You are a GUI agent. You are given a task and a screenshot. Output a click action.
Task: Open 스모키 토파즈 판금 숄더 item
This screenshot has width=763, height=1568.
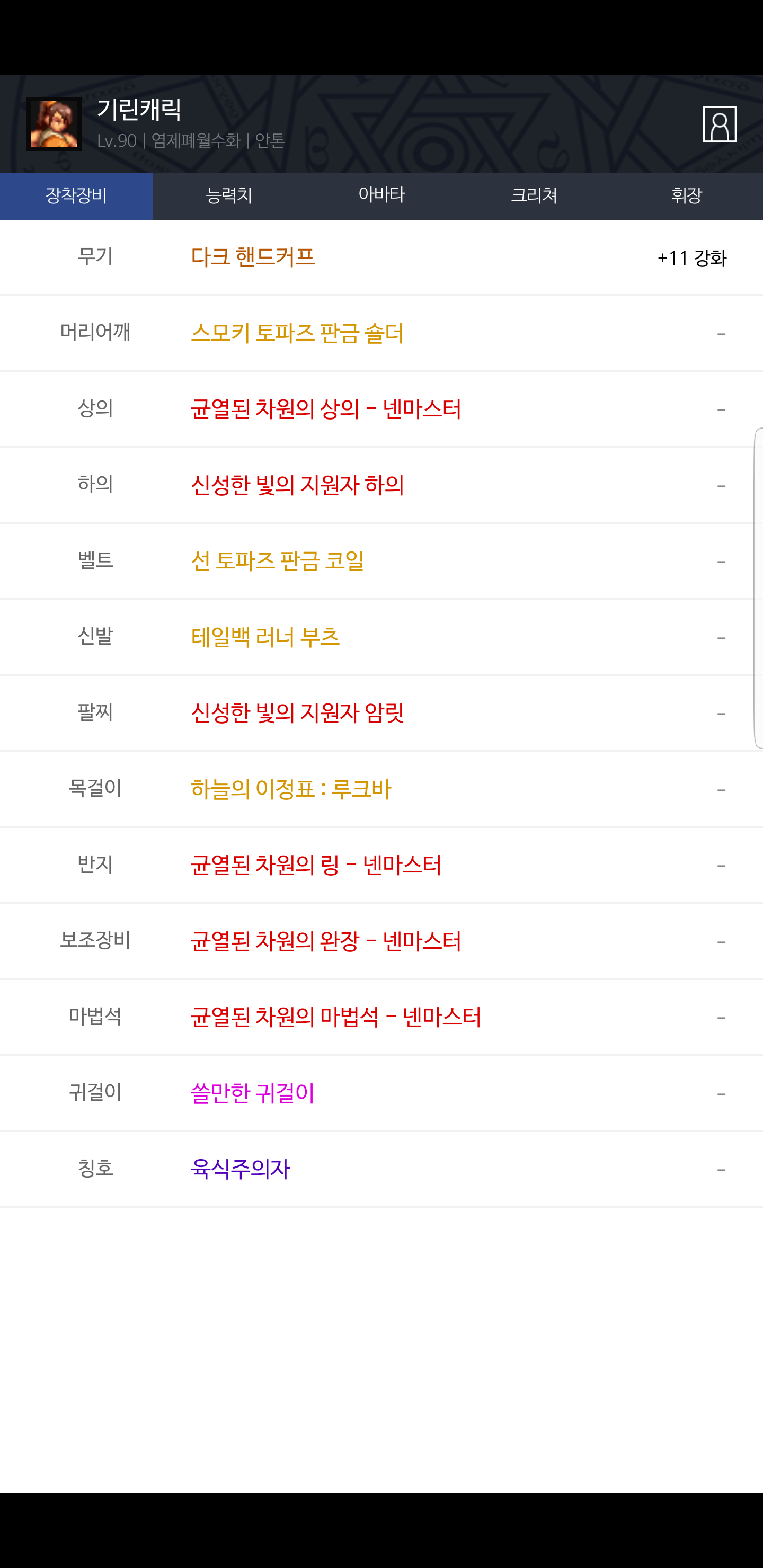click(x=297, y=333)
